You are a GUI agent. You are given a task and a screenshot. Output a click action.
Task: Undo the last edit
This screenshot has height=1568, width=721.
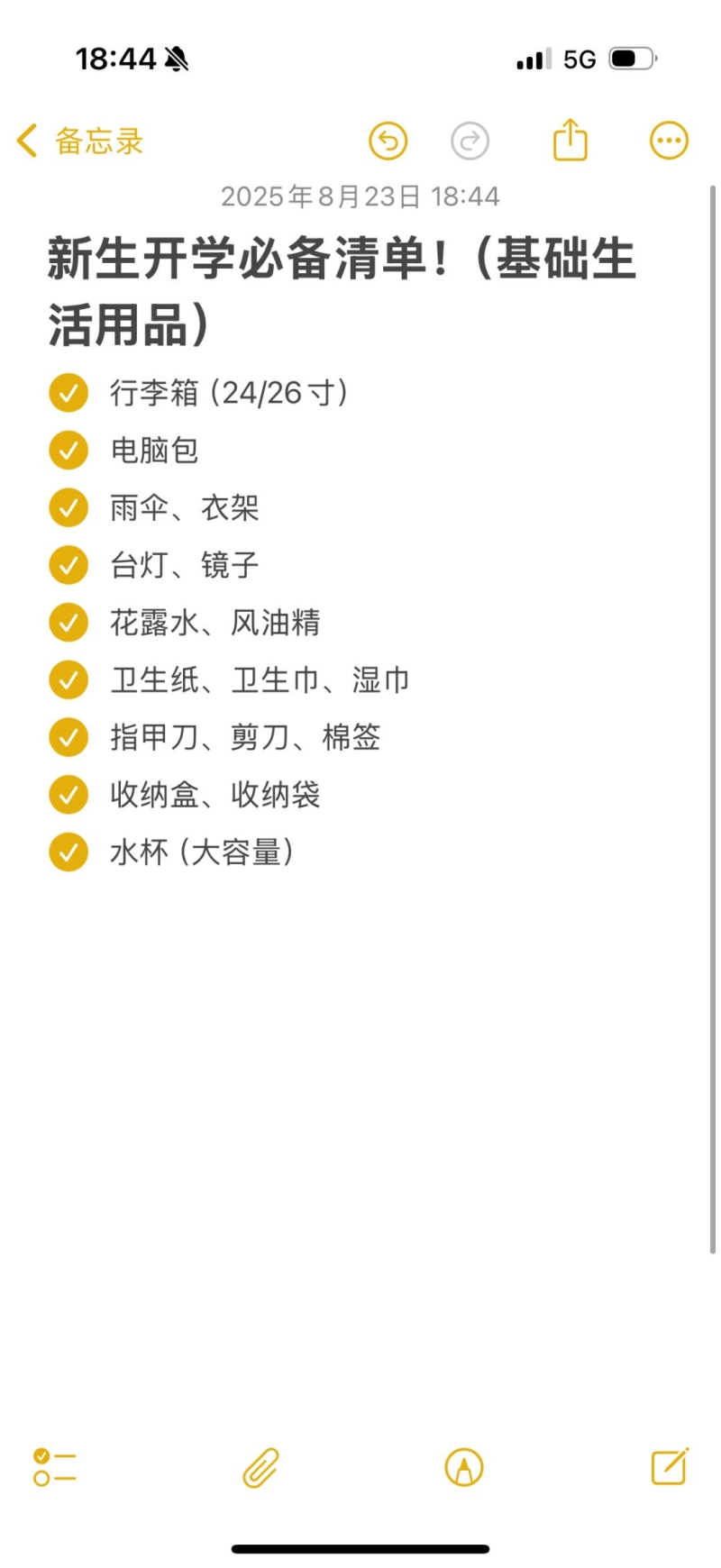coord(388,141)
